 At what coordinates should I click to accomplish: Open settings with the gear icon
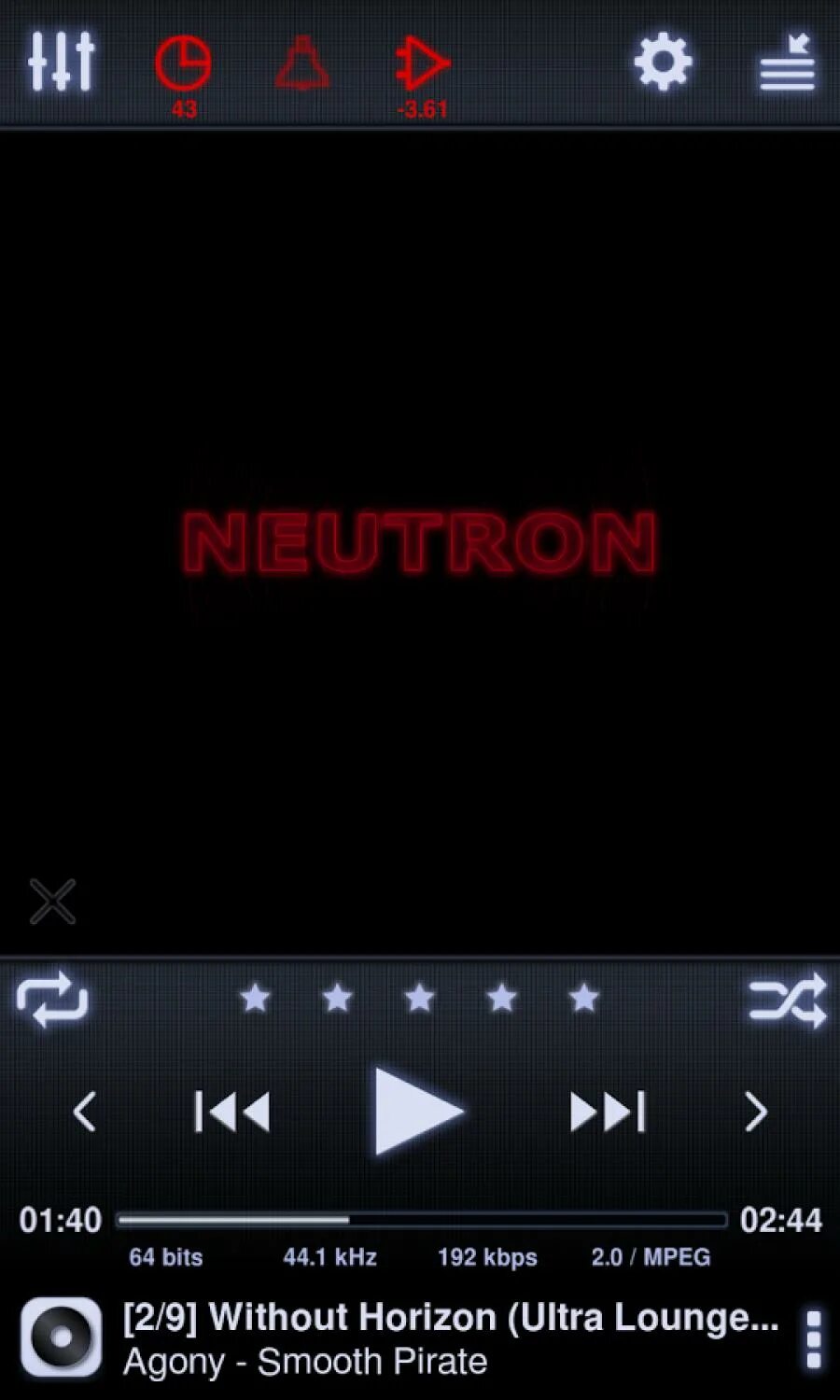[663, 63]
